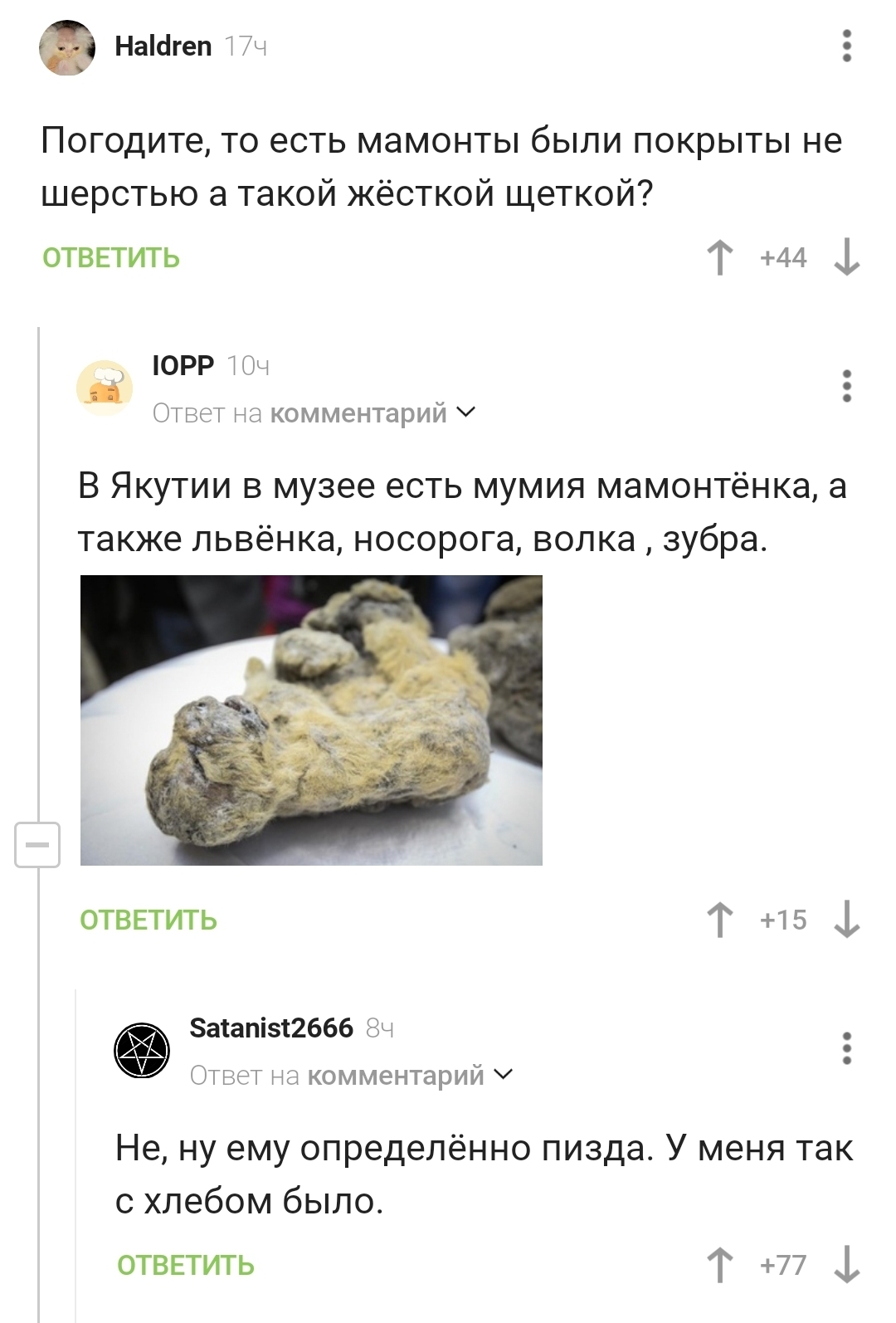Open IOPP's profile
Viewport: 896px width, 1323px height.
coord(183,365)
